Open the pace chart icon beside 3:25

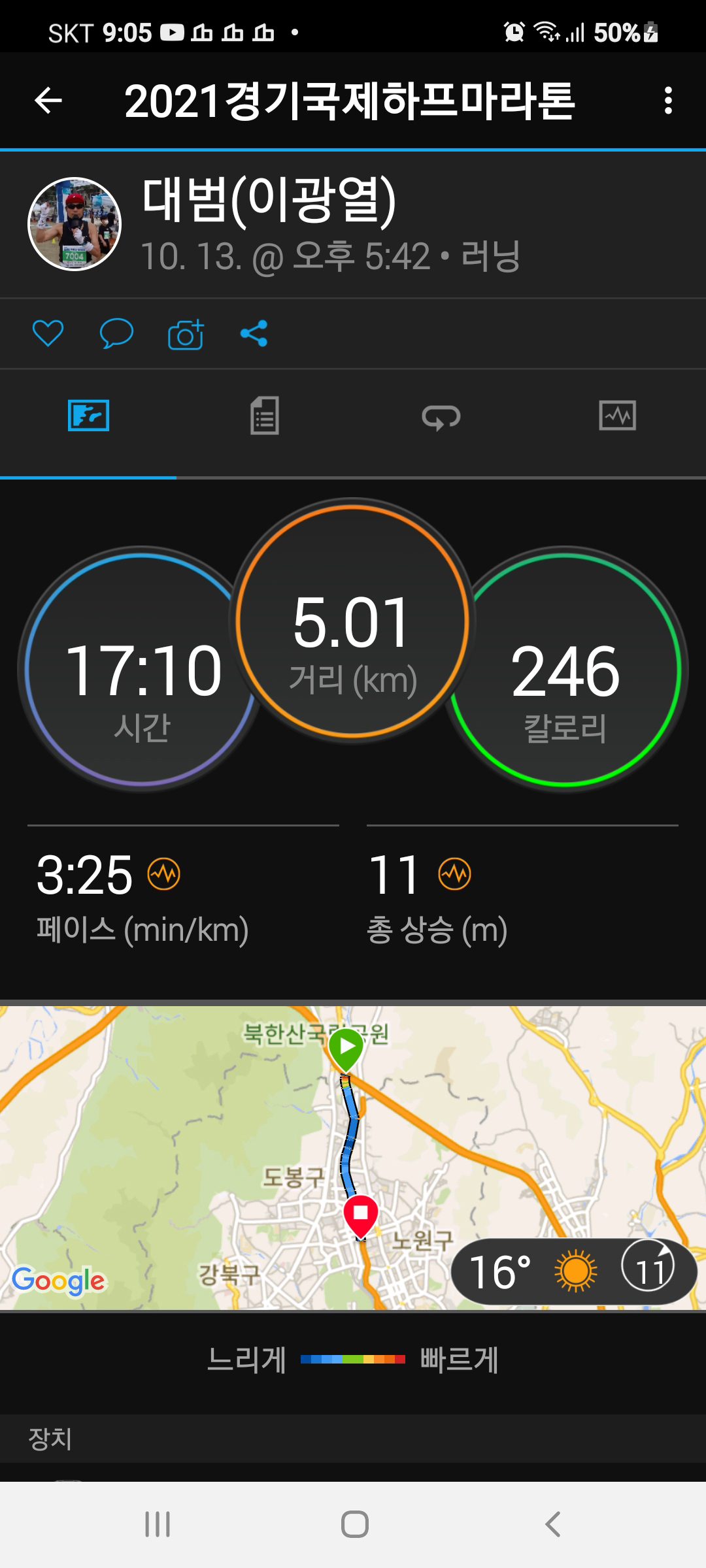point(163,874)
